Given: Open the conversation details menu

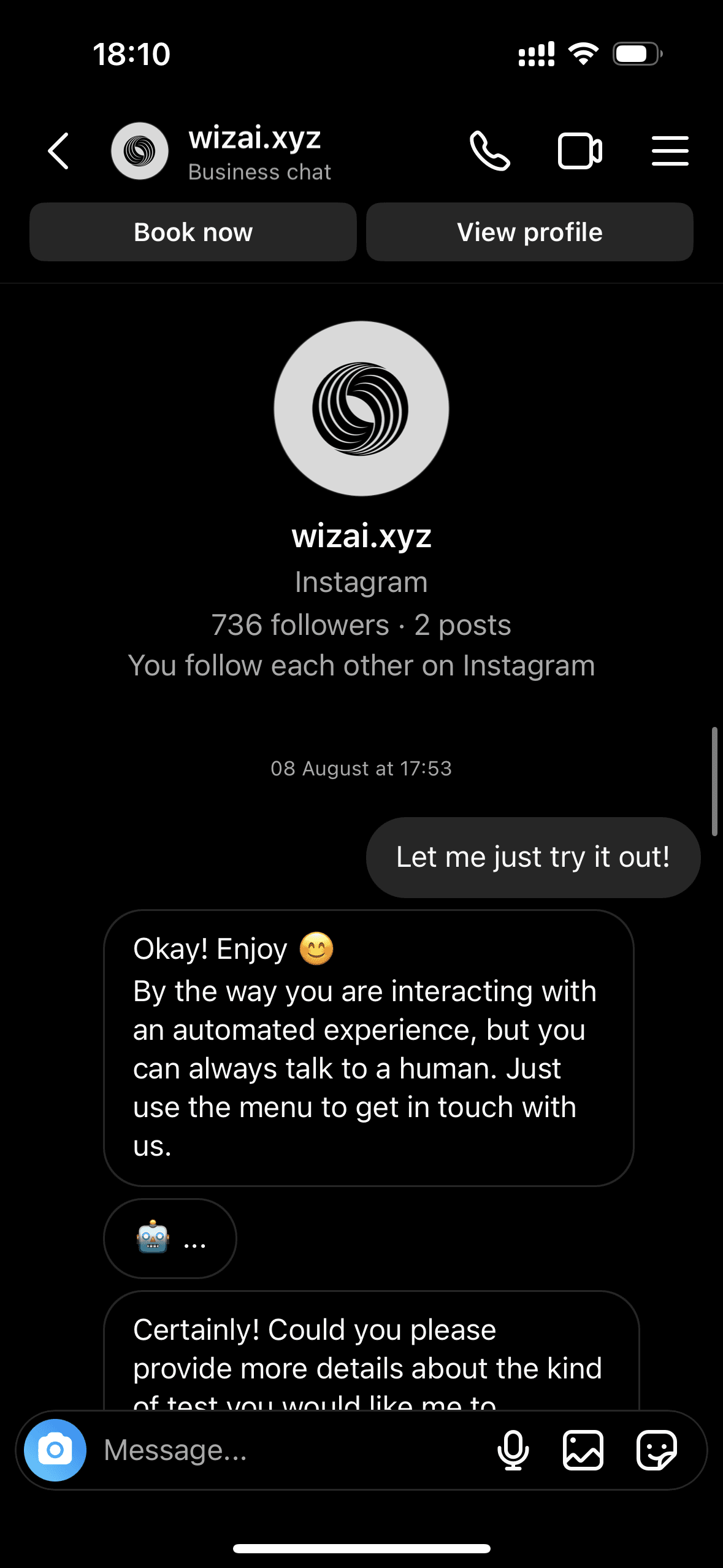Looking at the screenshot, I should (670, 151).
